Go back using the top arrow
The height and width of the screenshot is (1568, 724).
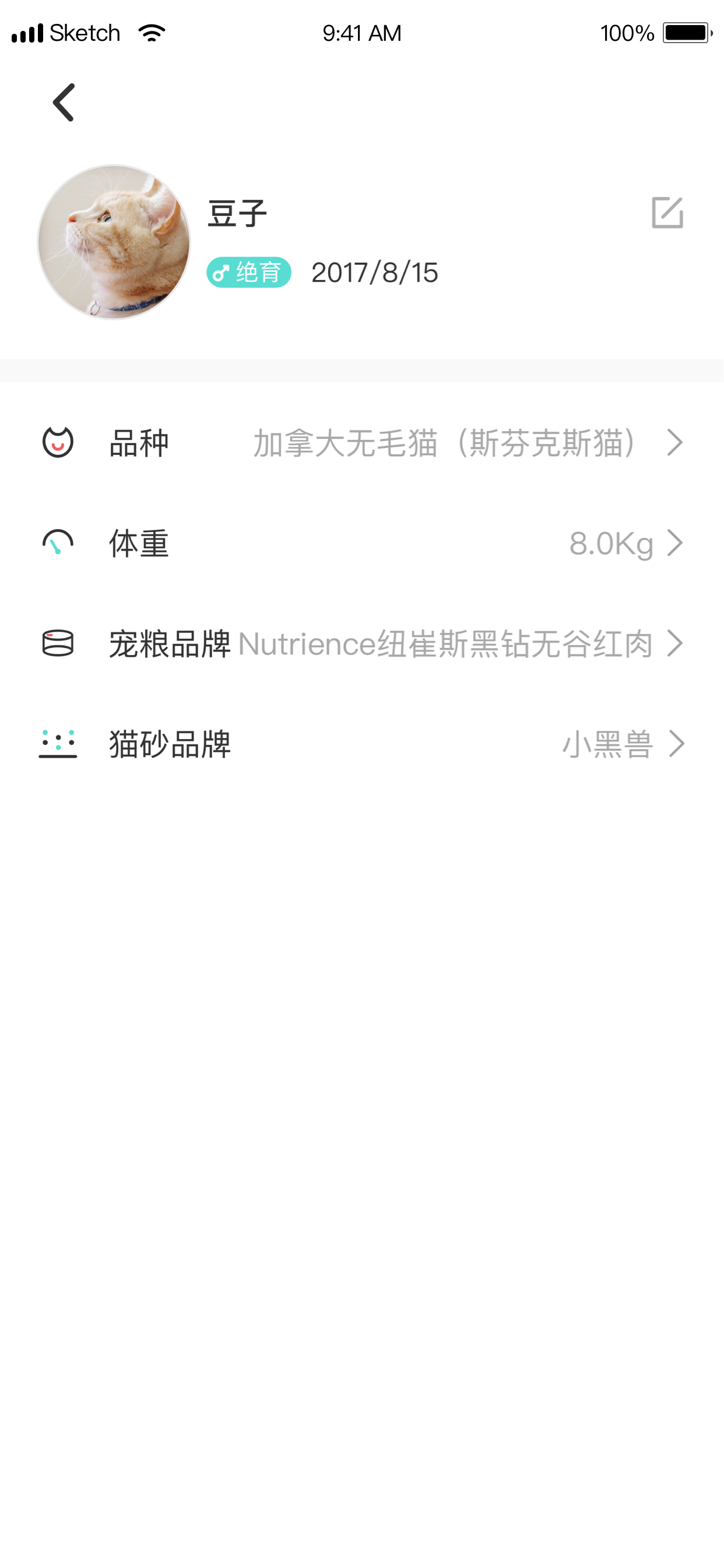click(64, 102)
